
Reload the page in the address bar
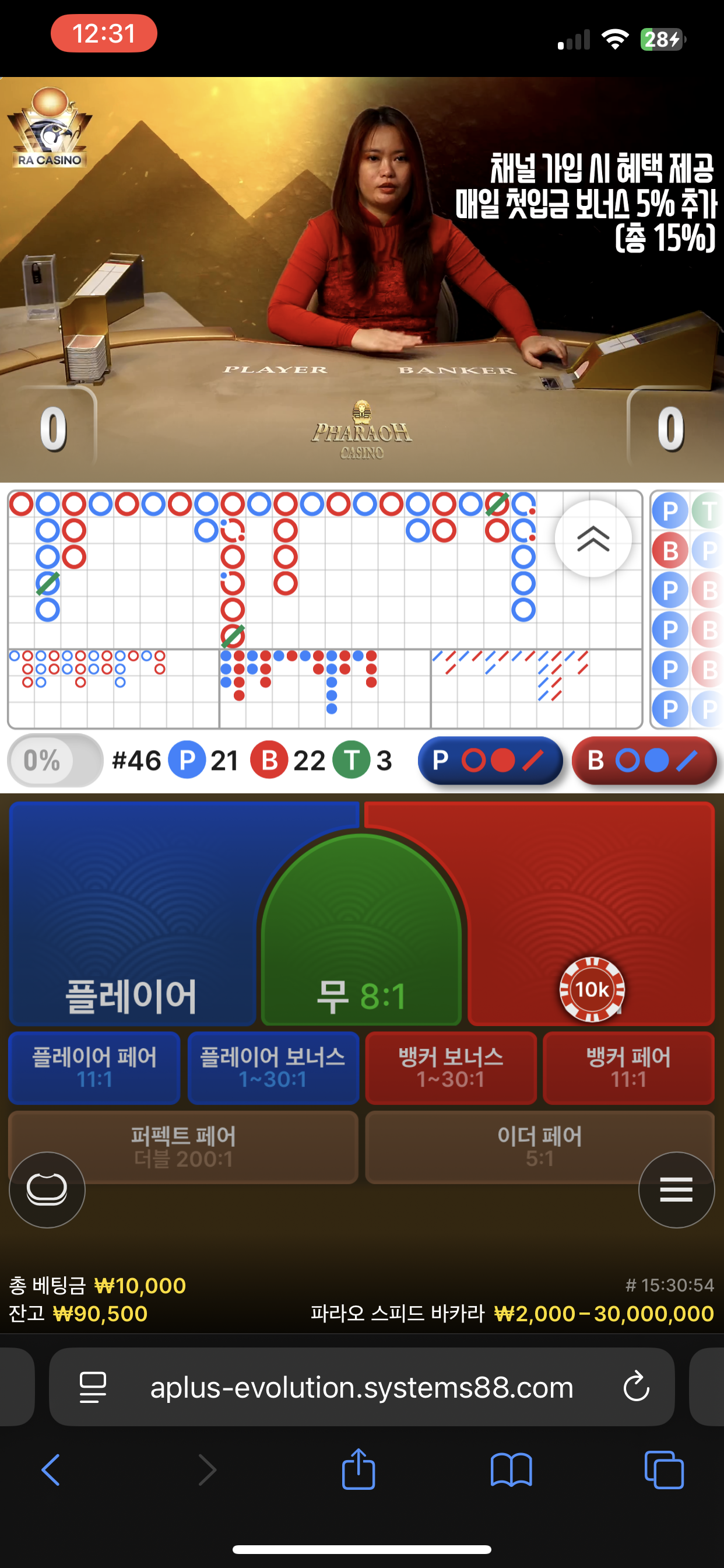click(637, 1387)
